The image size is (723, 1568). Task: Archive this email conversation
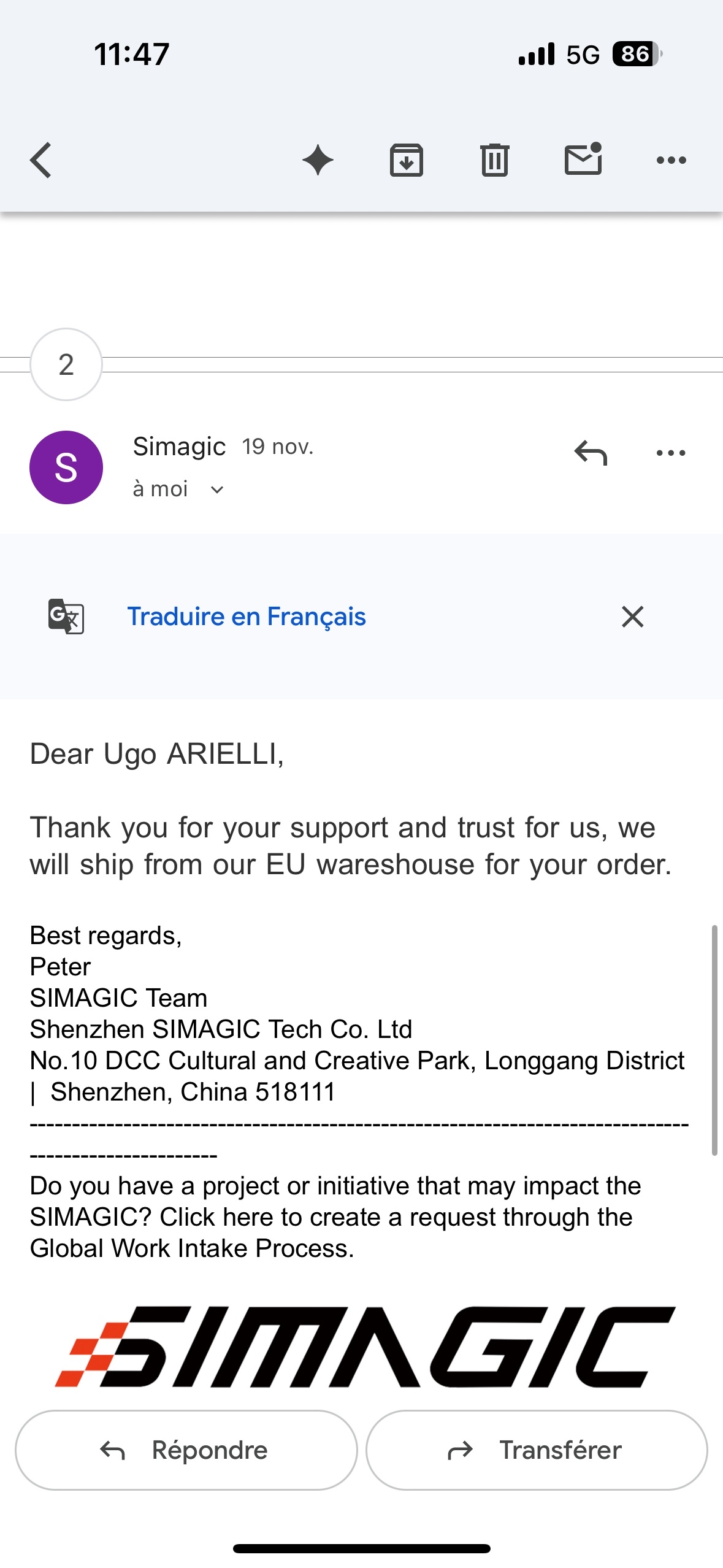(x=406, y=161)
